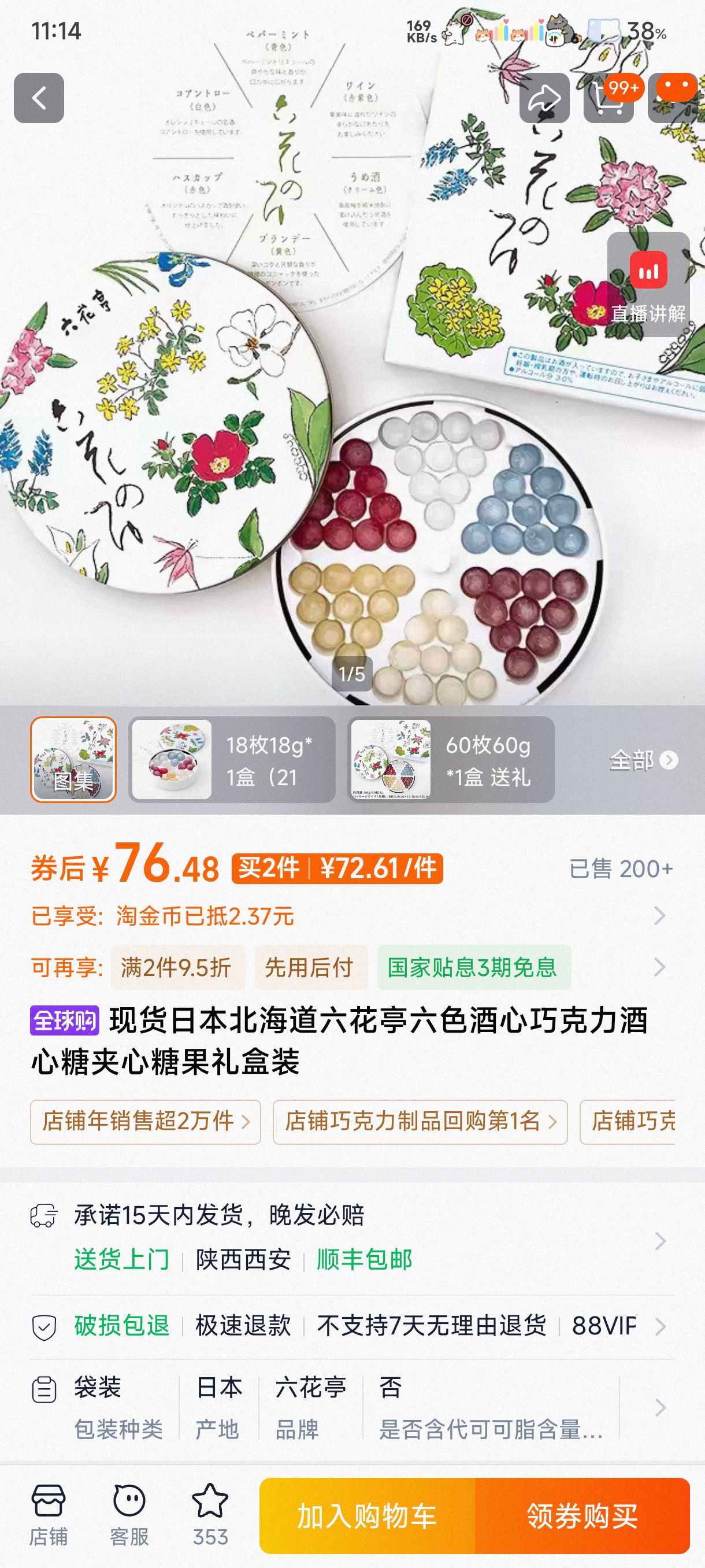Tap 领券购买 to buy with coupon

(582, 1515)
